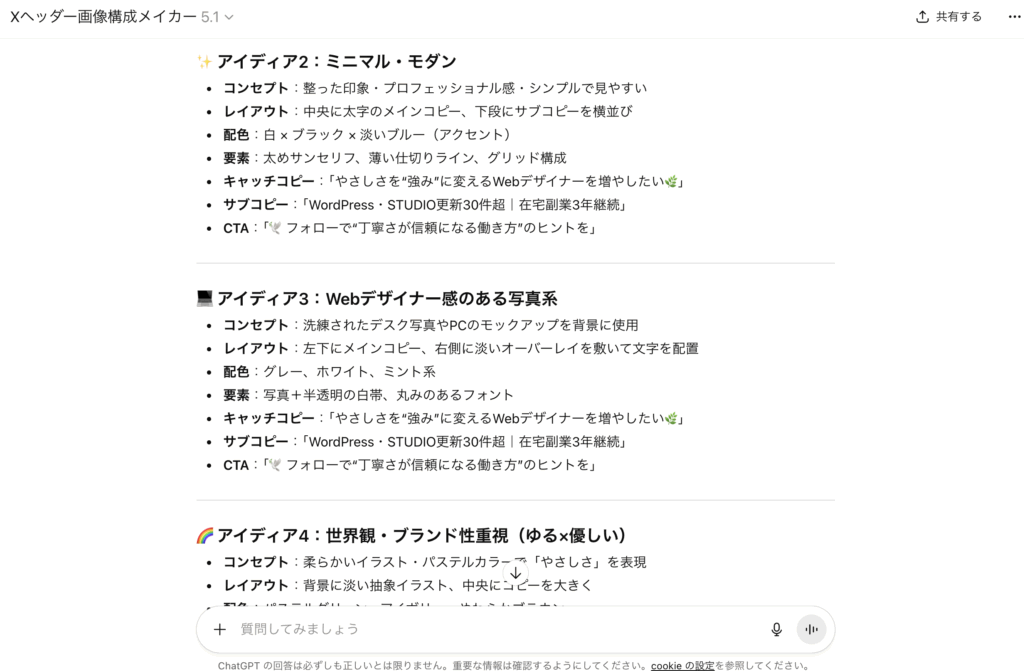
Task: Open the 5.1 model version dropdown
Action: tap(217, 17)
